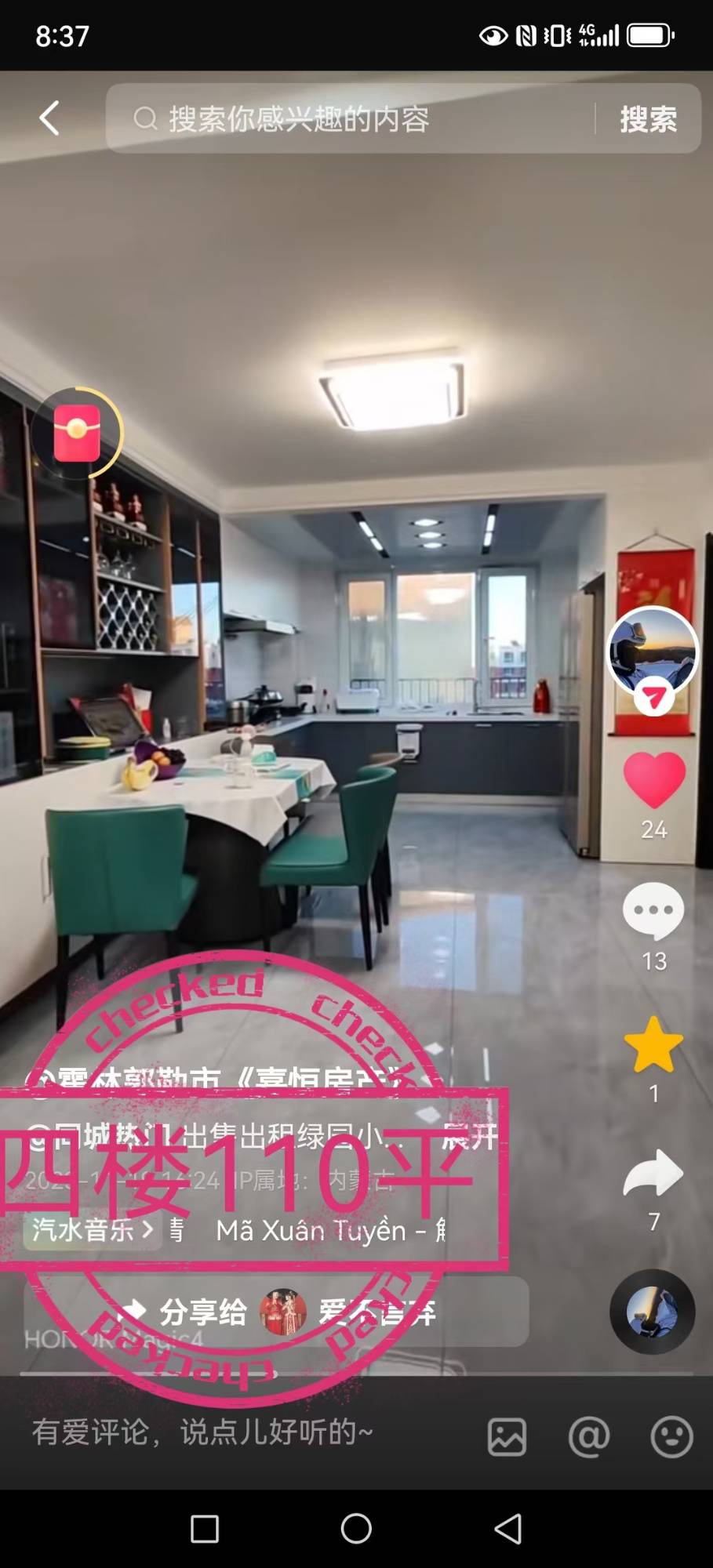This screenshot has width=713, height=1568.
Task: Share the video using the arrow icon
Action: (x=653, y=1173)
